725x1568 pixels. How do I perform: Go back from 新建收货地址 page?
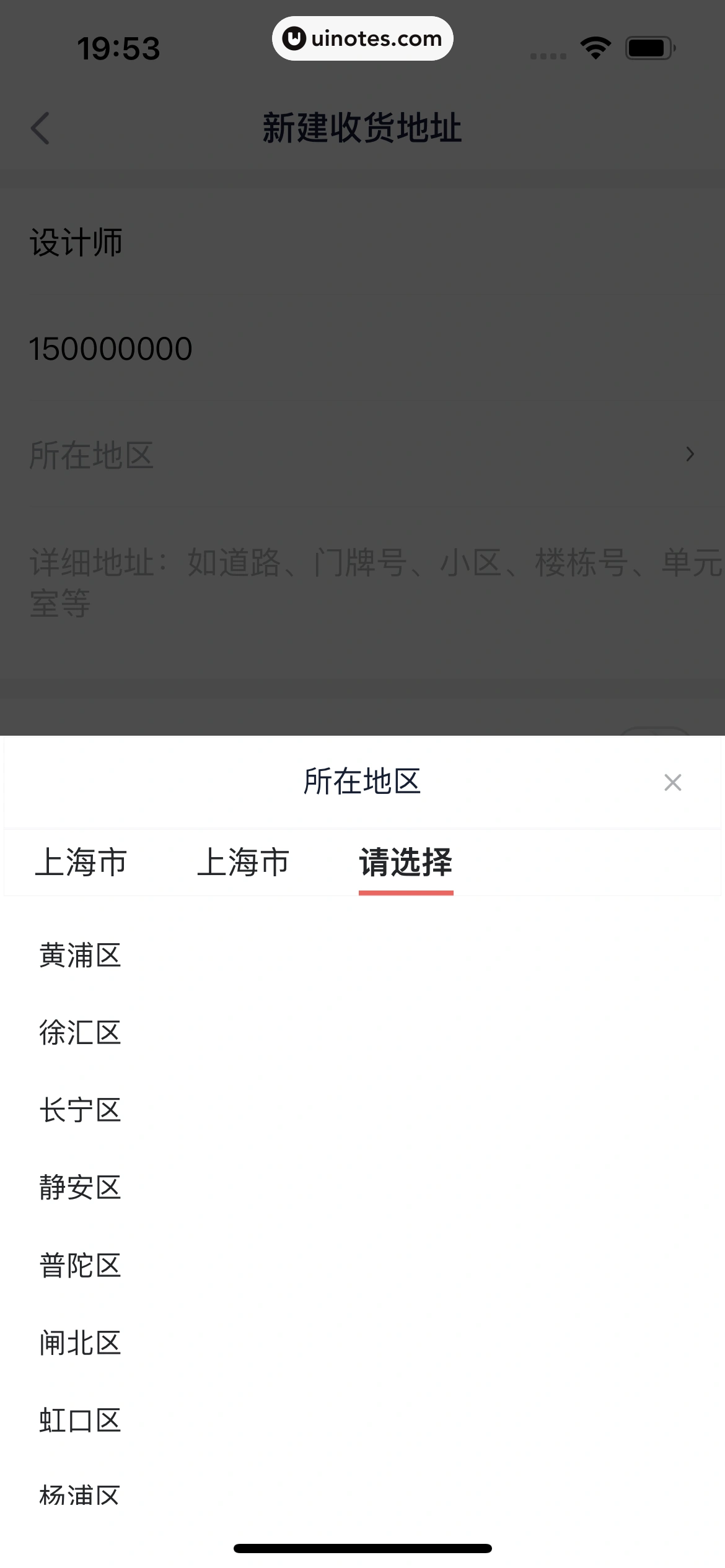41,128
